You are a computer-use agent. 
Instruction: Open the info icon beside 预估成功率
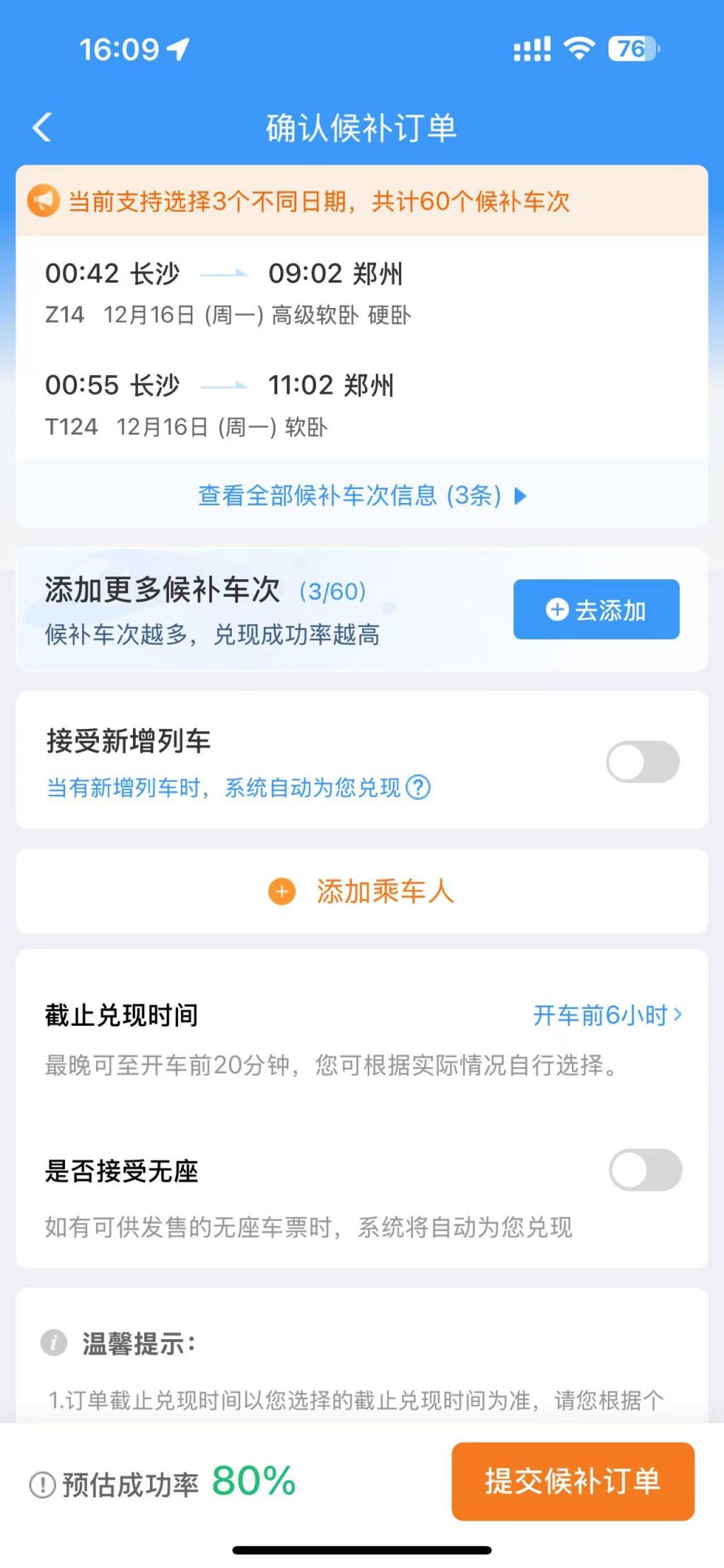point(42,1484)
